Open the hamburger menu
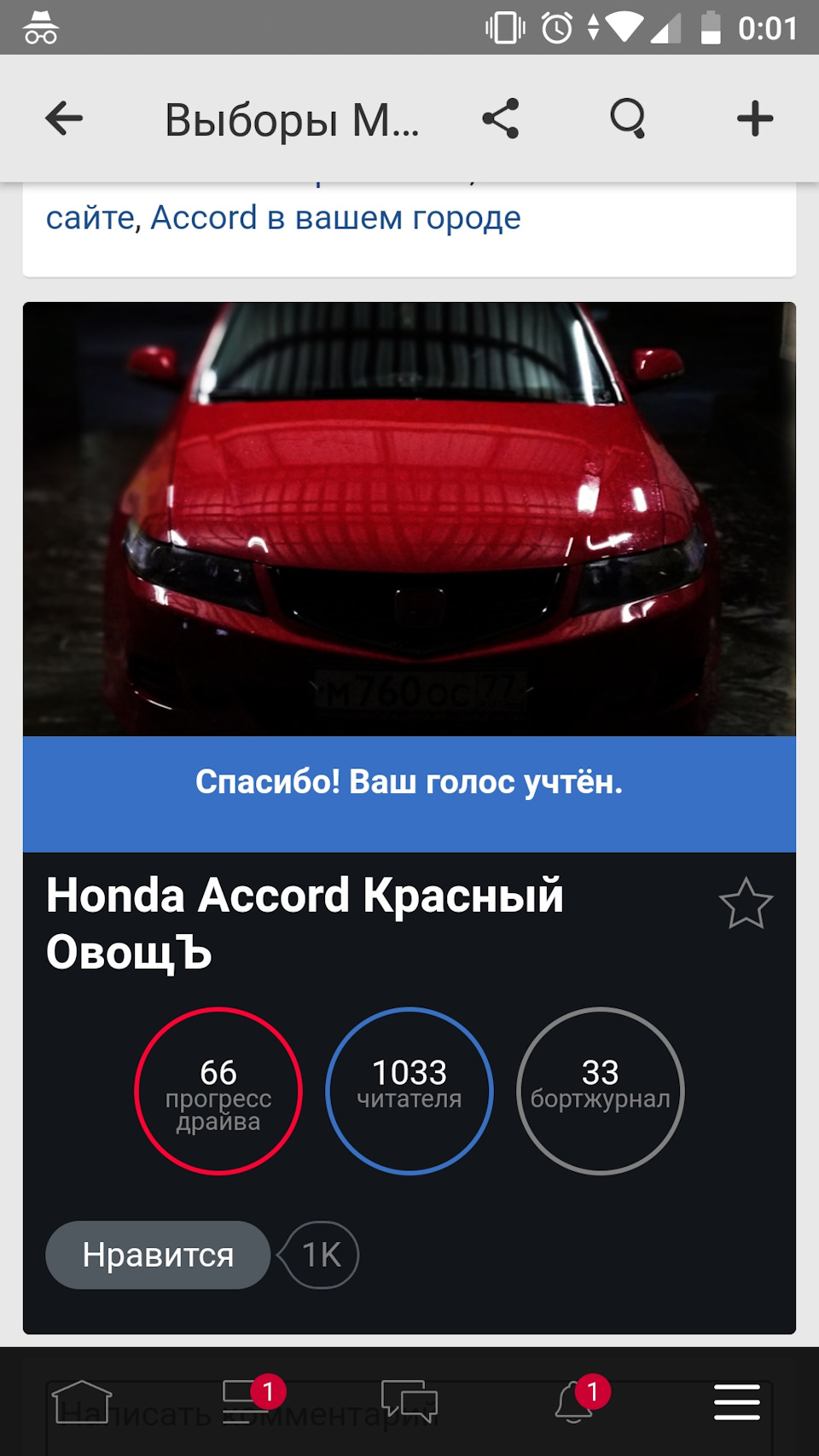 737,1402
